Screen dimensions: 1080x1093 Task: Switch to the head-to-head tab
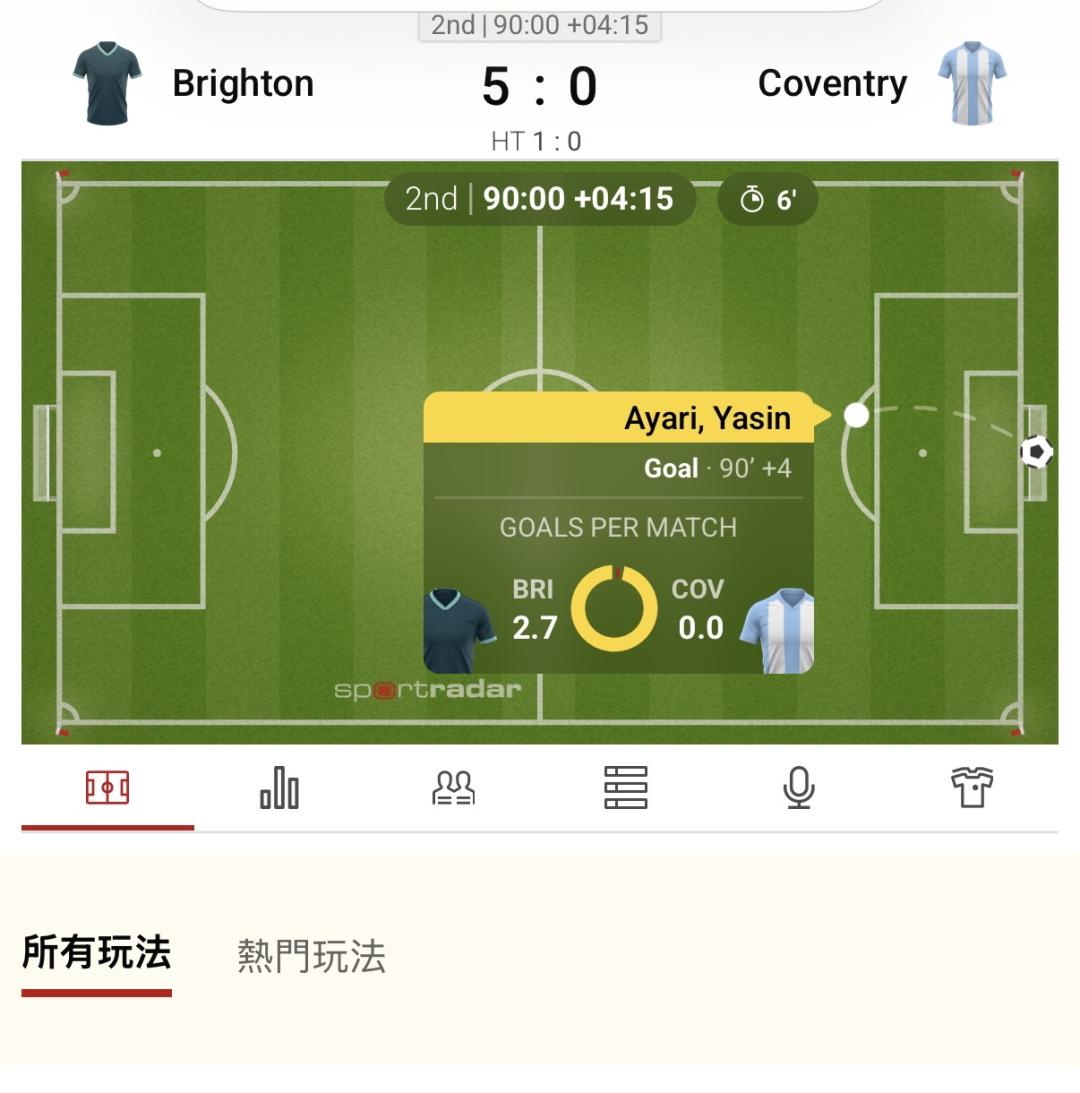(453, 788)
